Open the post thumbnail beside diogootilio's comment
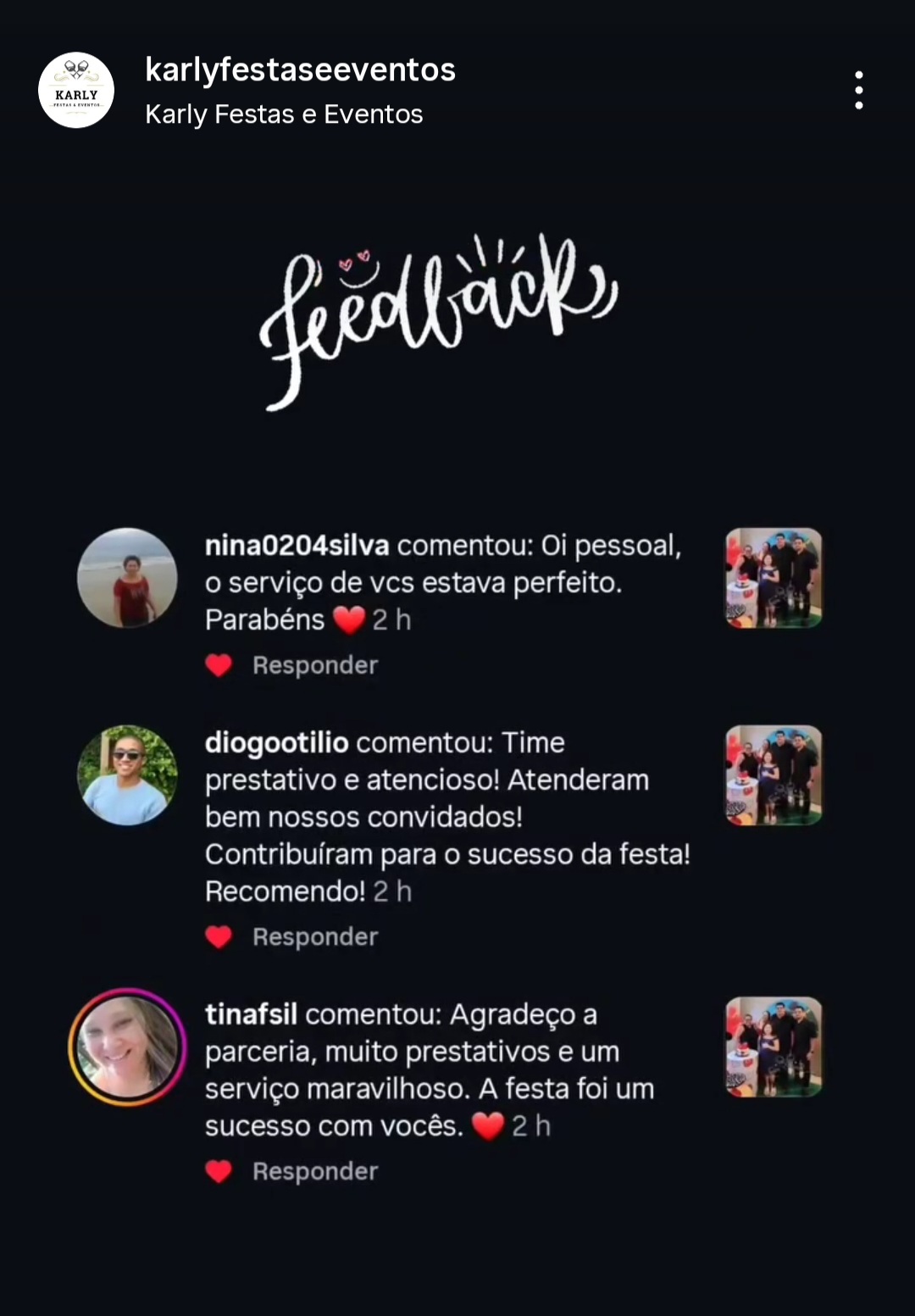 (772, 775)
